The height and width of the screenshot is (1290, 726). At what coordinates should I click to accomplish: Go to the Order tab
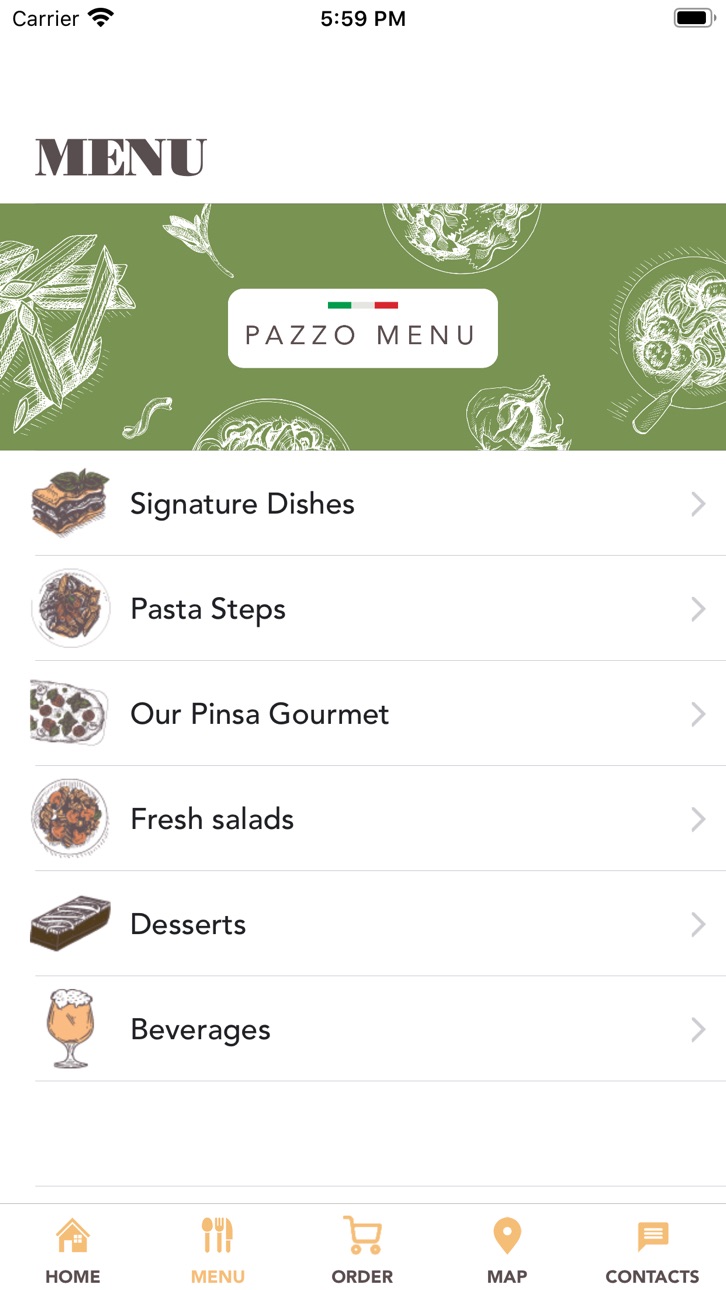pos(362,1250)
